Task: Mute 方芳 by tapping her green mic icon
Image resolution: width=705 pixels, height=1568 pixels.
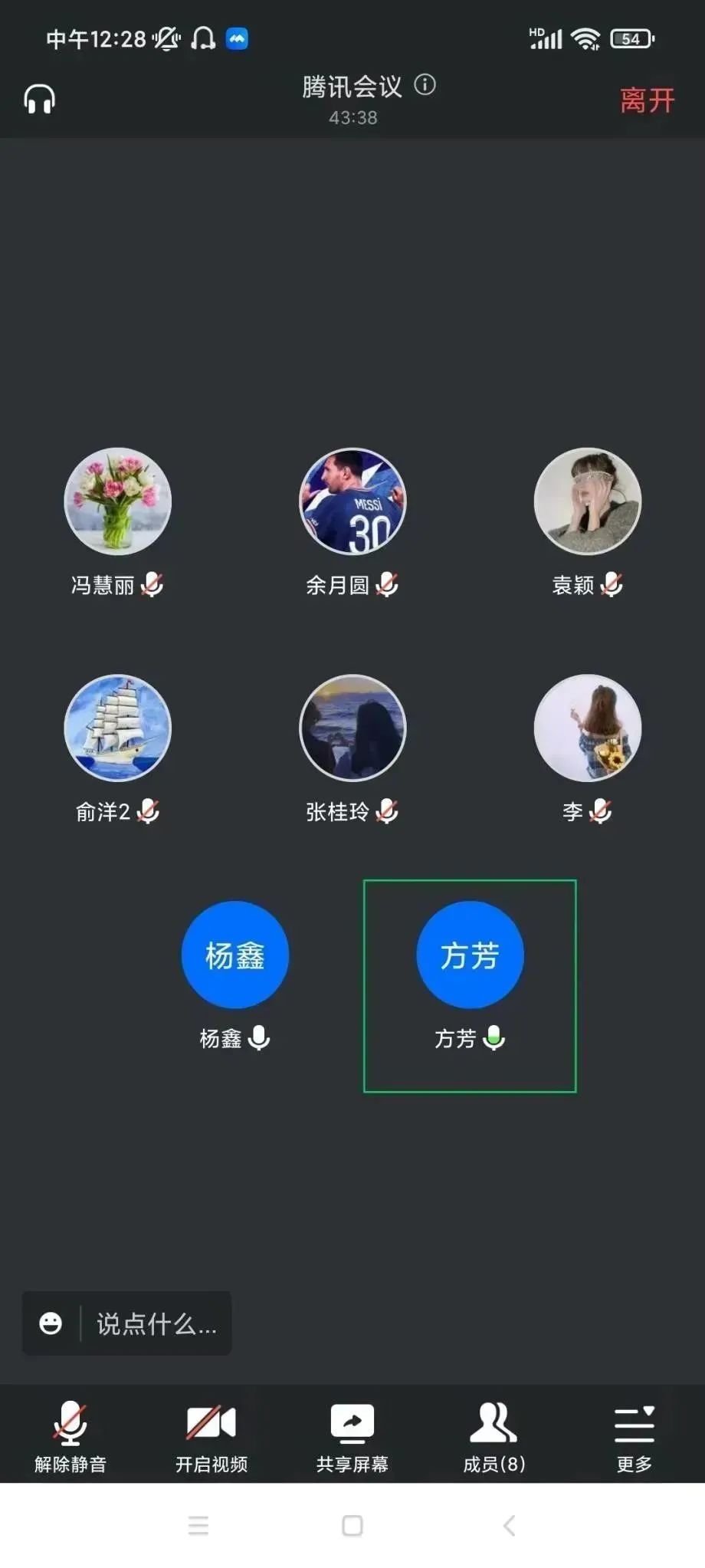Action: [495, 1039]
